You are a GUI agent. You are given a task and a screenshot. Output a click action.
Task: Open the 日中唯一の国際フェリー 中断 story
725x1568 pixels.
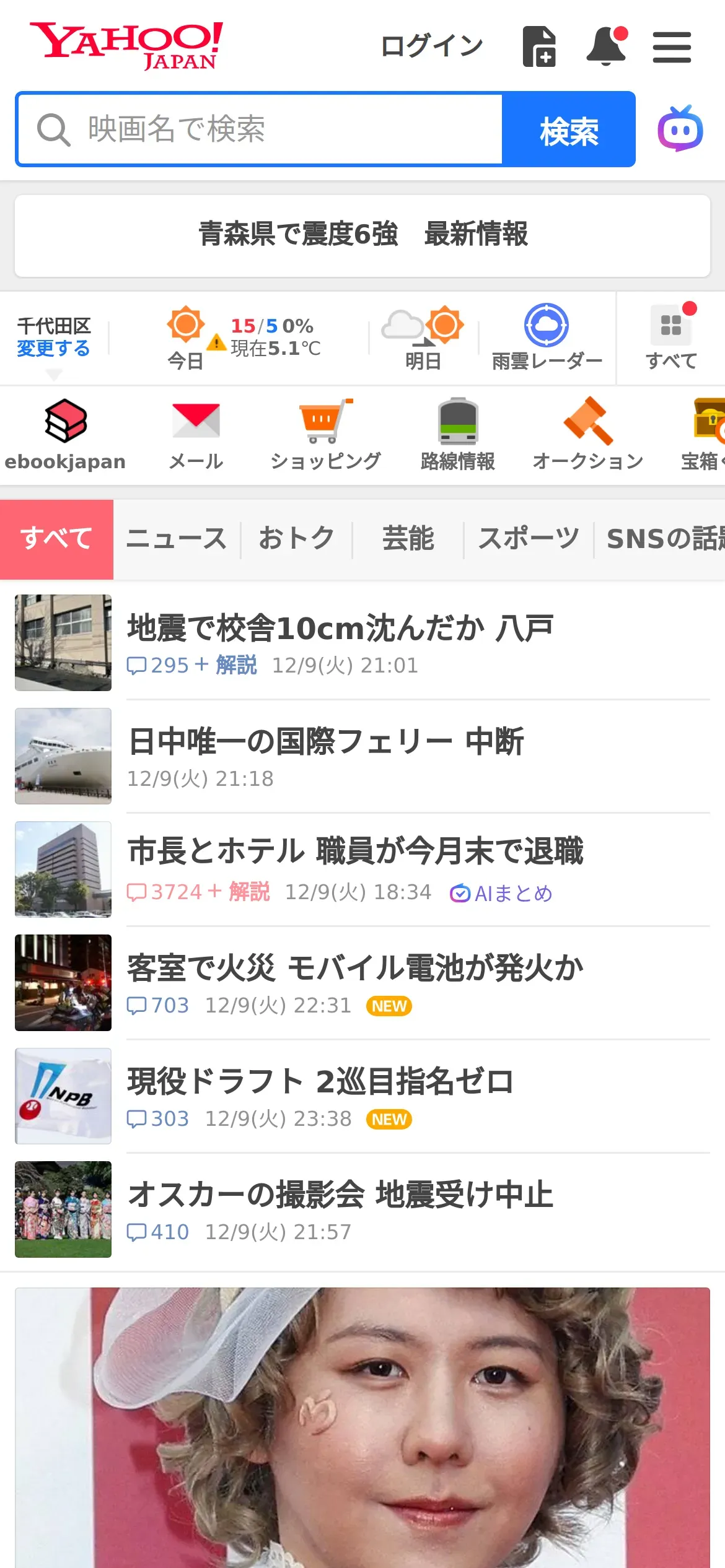[326, 742]
